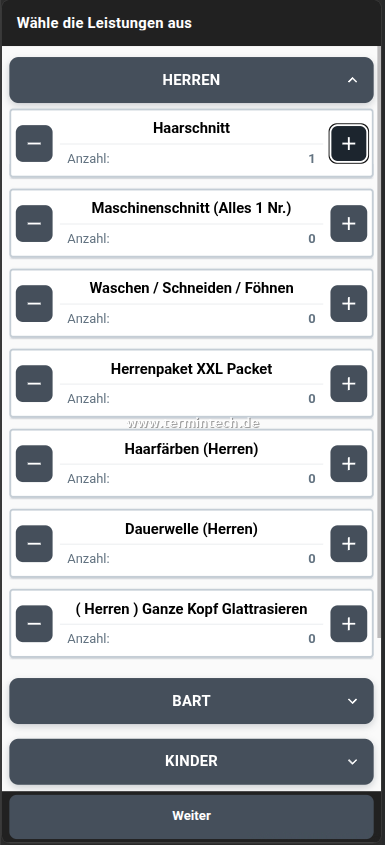
Task: Reduce Waschen / Schneiden / Föhnen count
Action: pos(34,303)
